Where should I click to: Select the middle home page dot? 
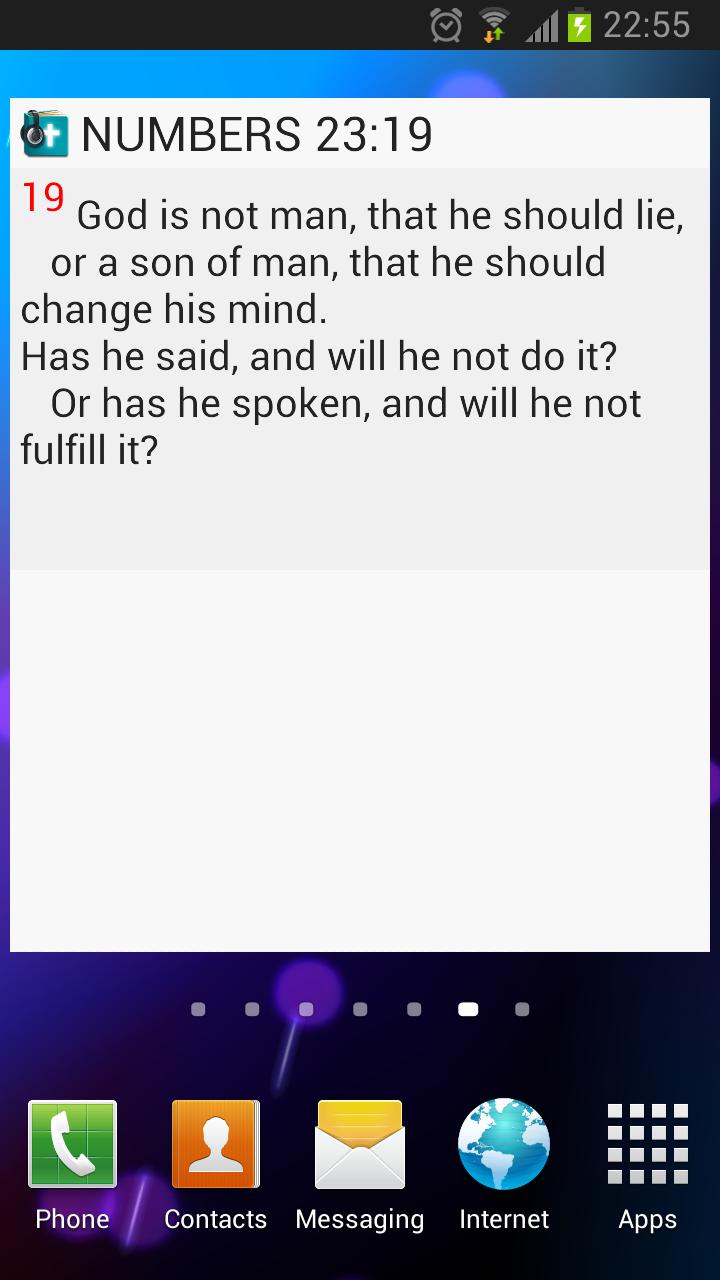[x=359, y=1009]
